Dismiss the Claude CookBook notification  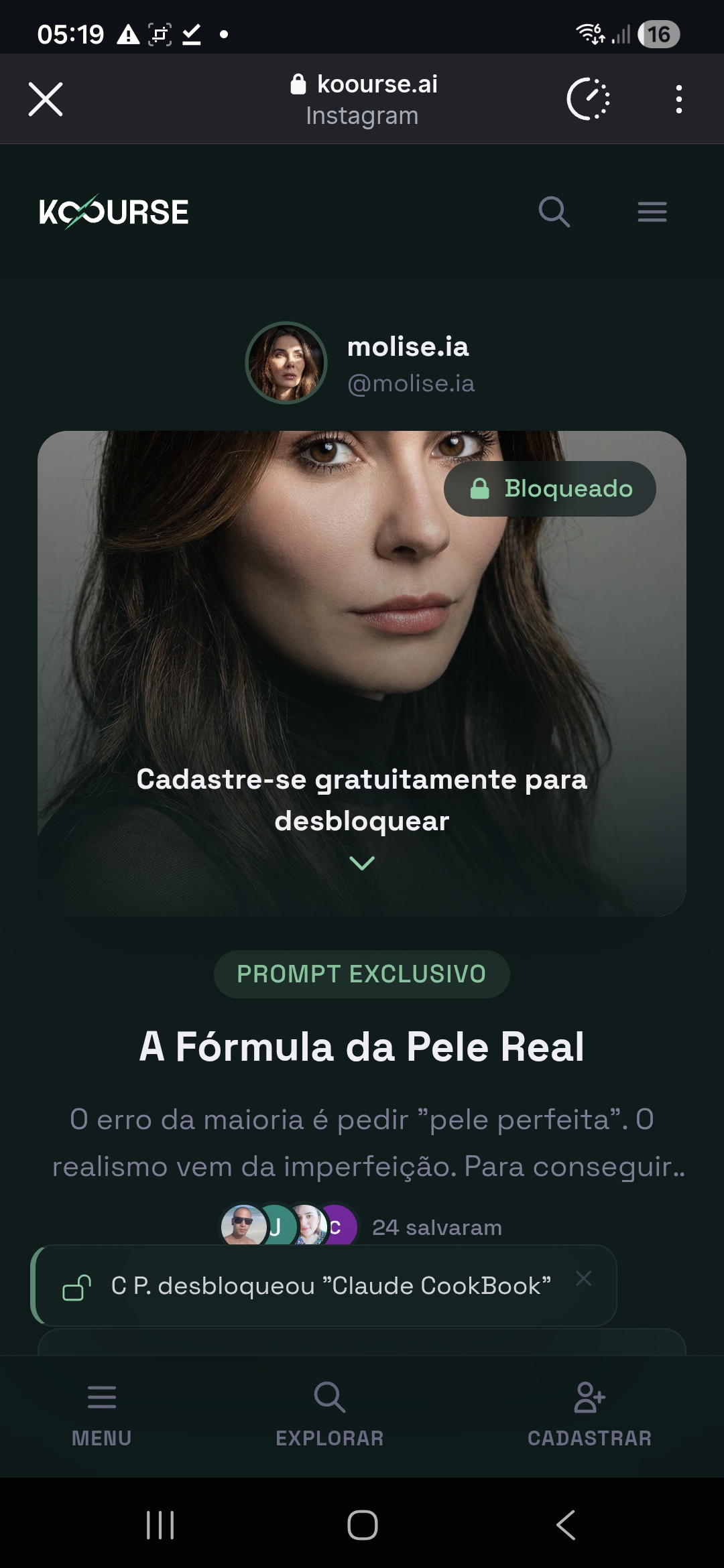point(584,1279)
